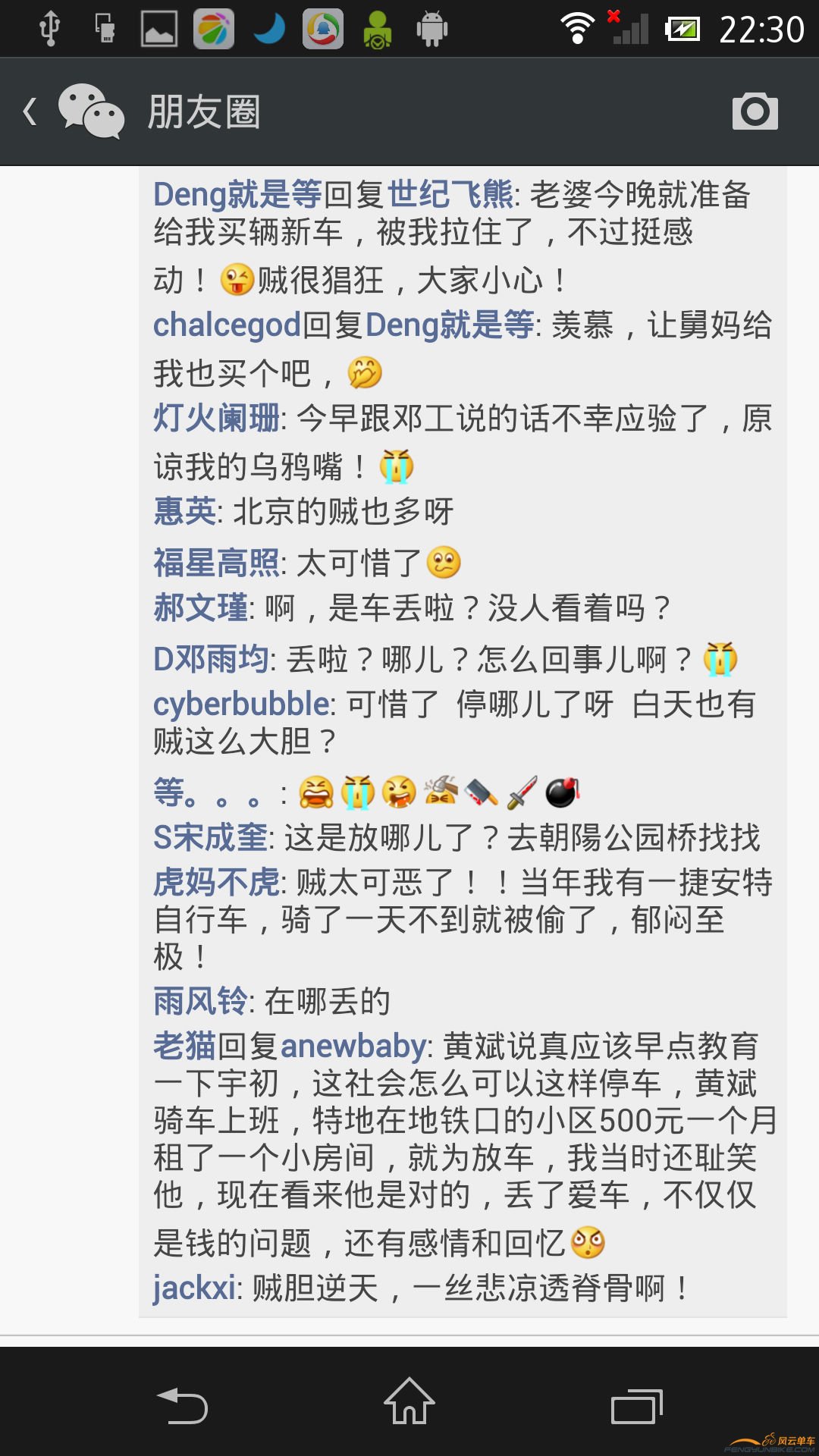
Task: Tap the name 惠英
Action: (x=185, y=511)
